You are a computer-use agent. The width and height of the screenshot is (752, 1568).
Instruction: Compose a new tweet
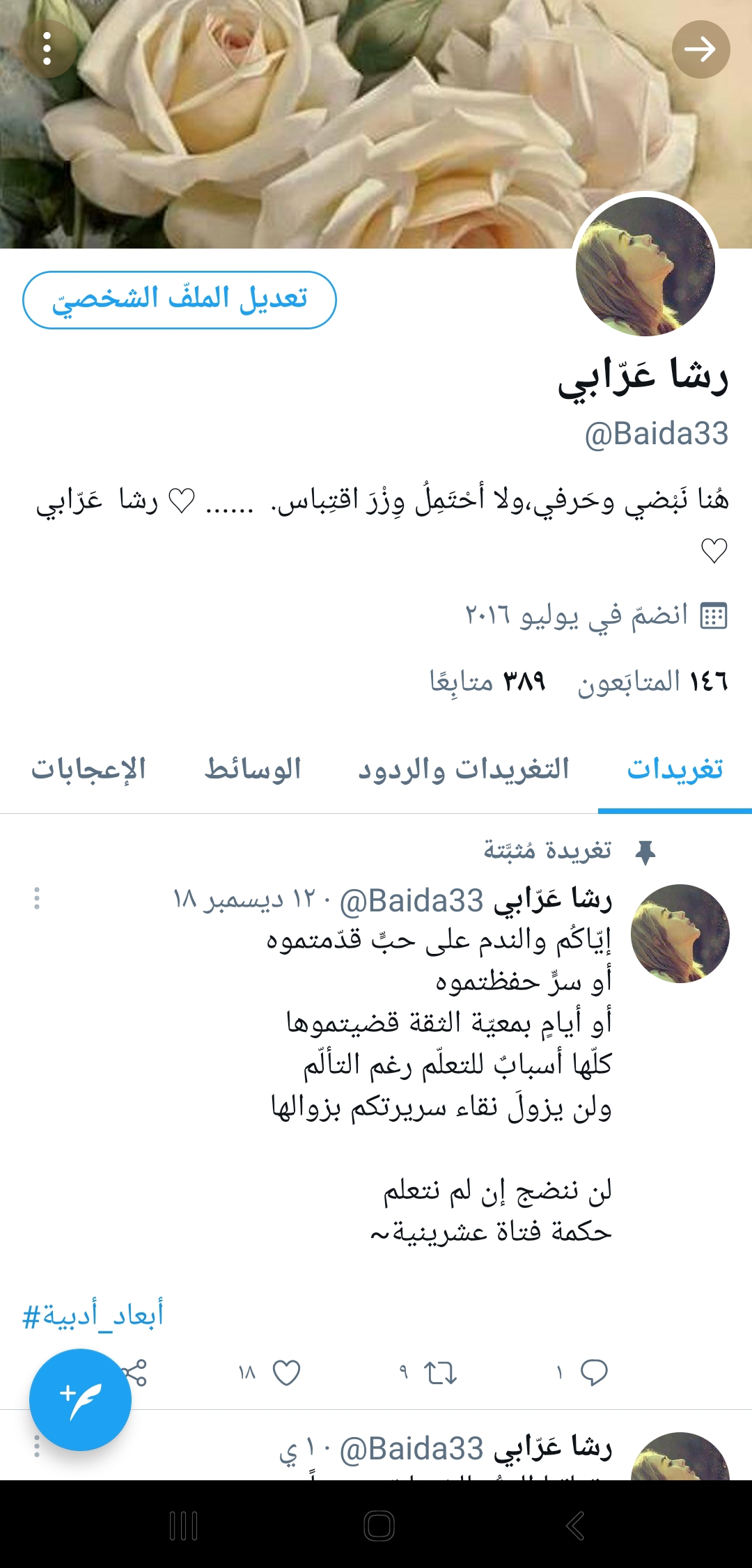(x=80, y=1400)
